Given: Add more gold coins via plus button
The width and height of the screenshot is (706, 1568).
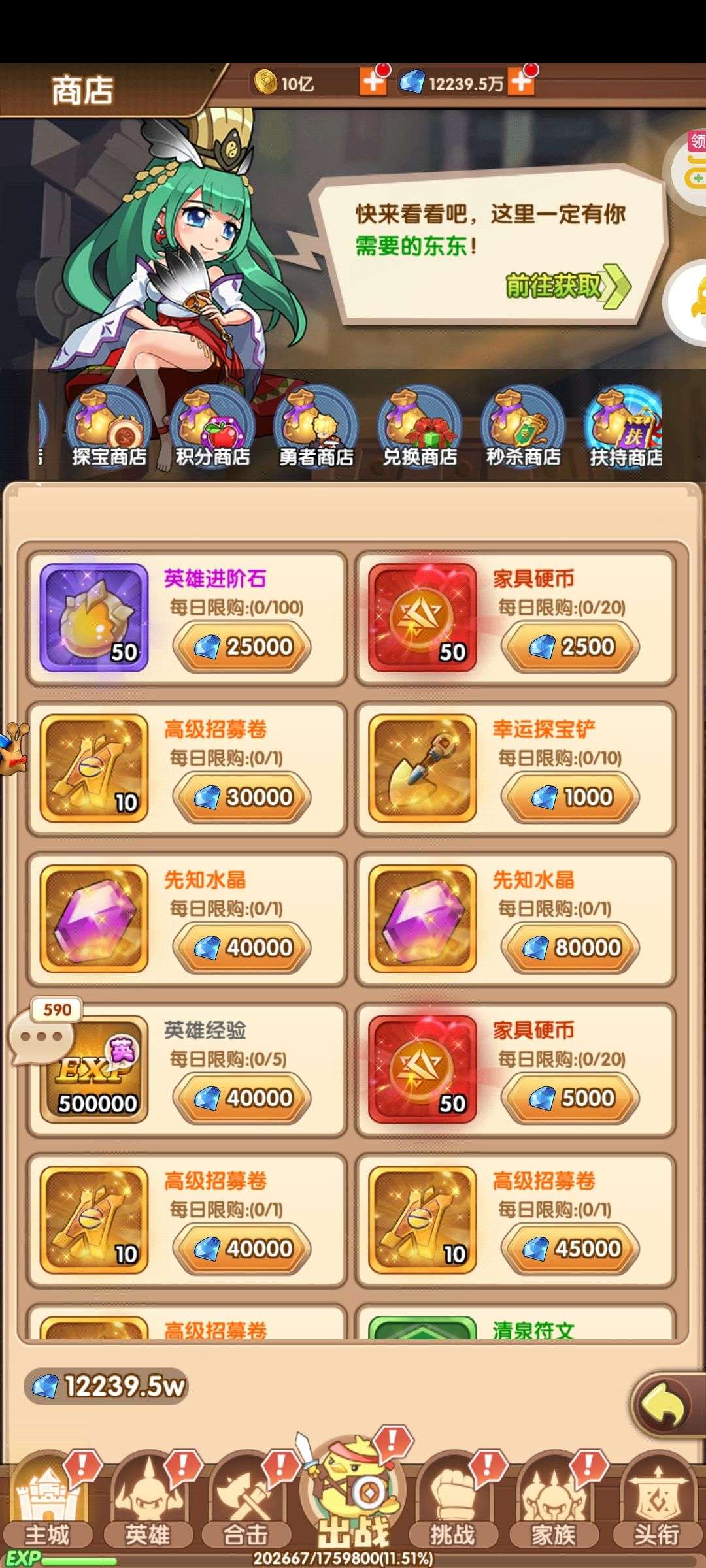Looking at the screenshot, I should (373, 82).
